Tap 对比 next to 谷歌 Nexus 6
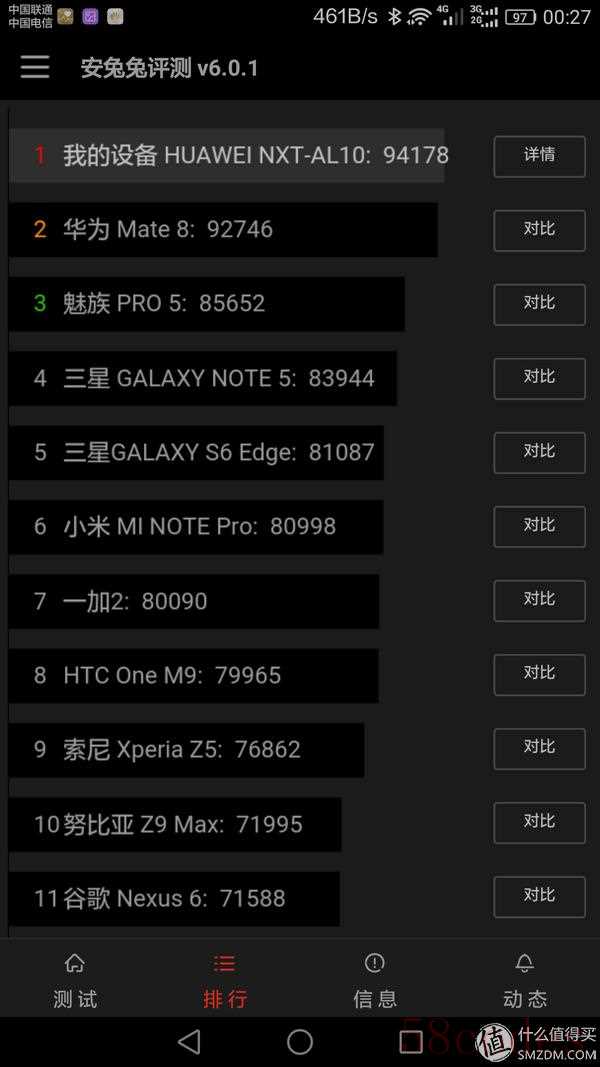The image size is (600, 1067). [539, 898]
